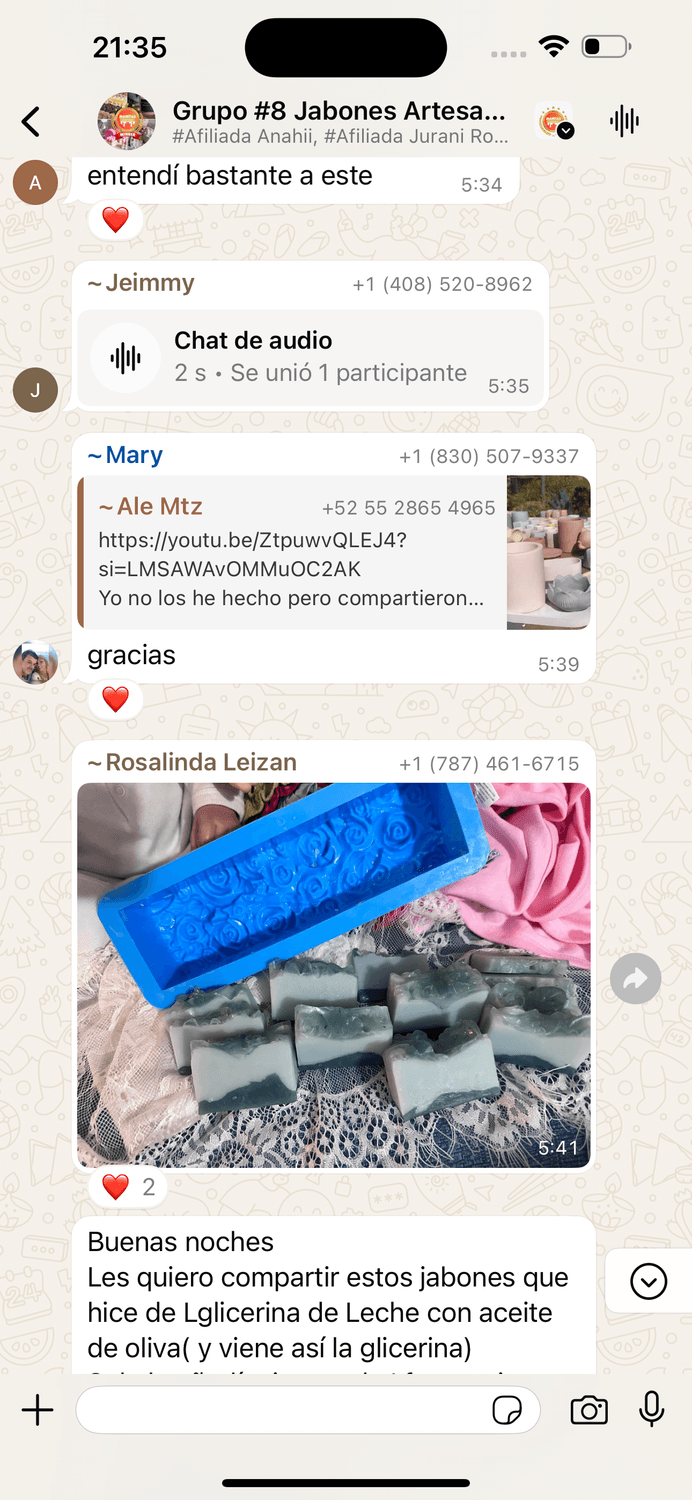Open Jeimmy's profile avatar
Image resolution: width=692 pixels, height=1500 pixels.
35,390
